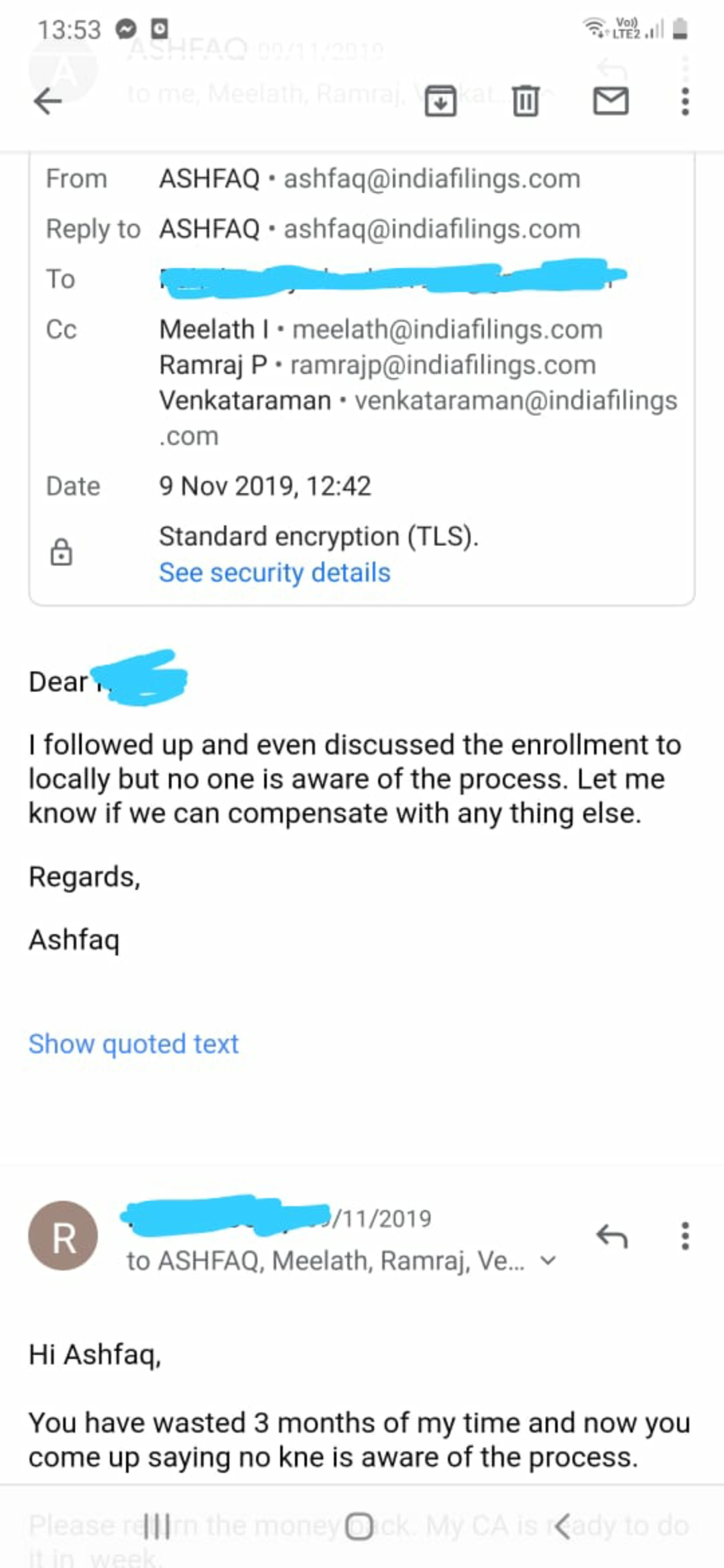Image resolution: width=724 pixels, height=1568 pixels.
Task: Open more options for the second message
Action: pyautogui.click(x=684, y=1236)
